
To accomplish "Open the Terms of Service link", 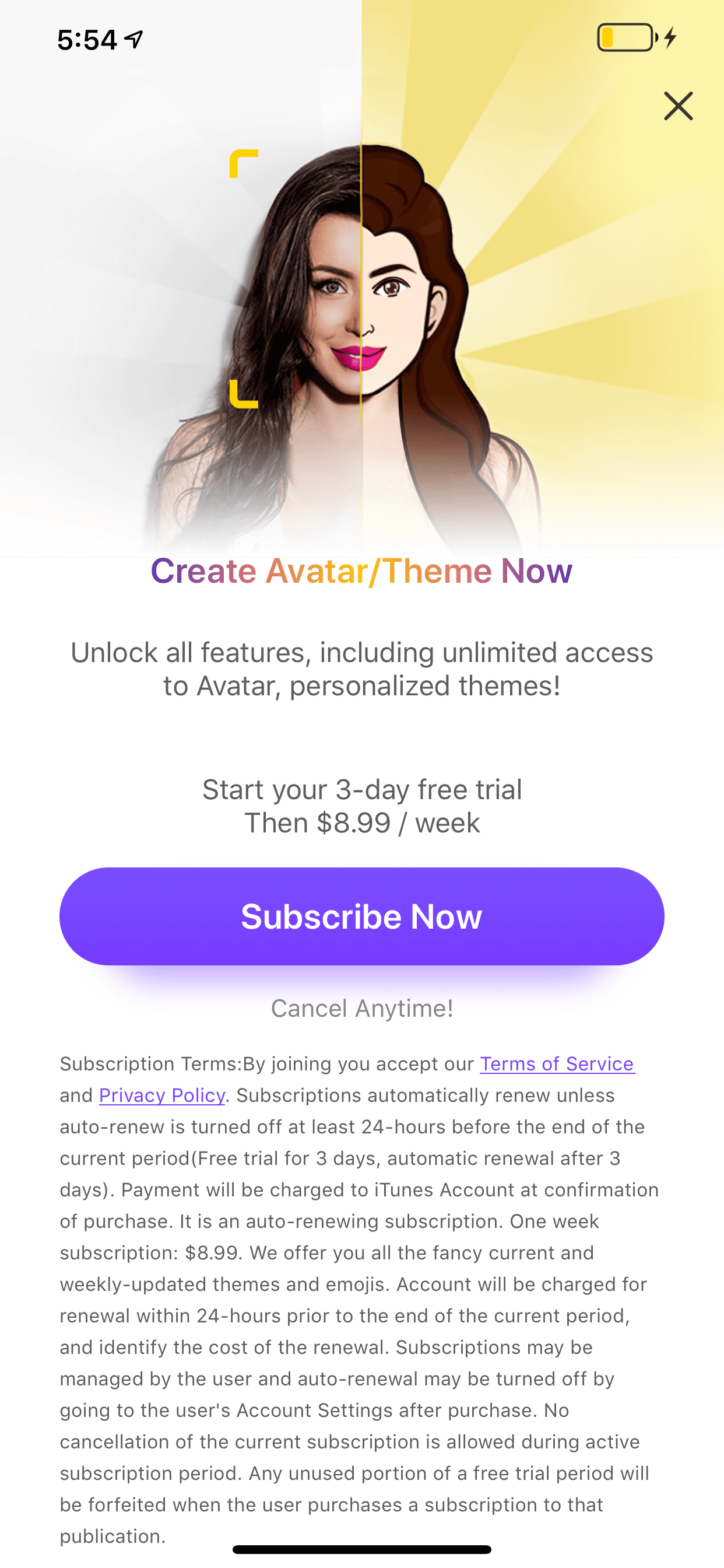I will [x=557, y=1063].
